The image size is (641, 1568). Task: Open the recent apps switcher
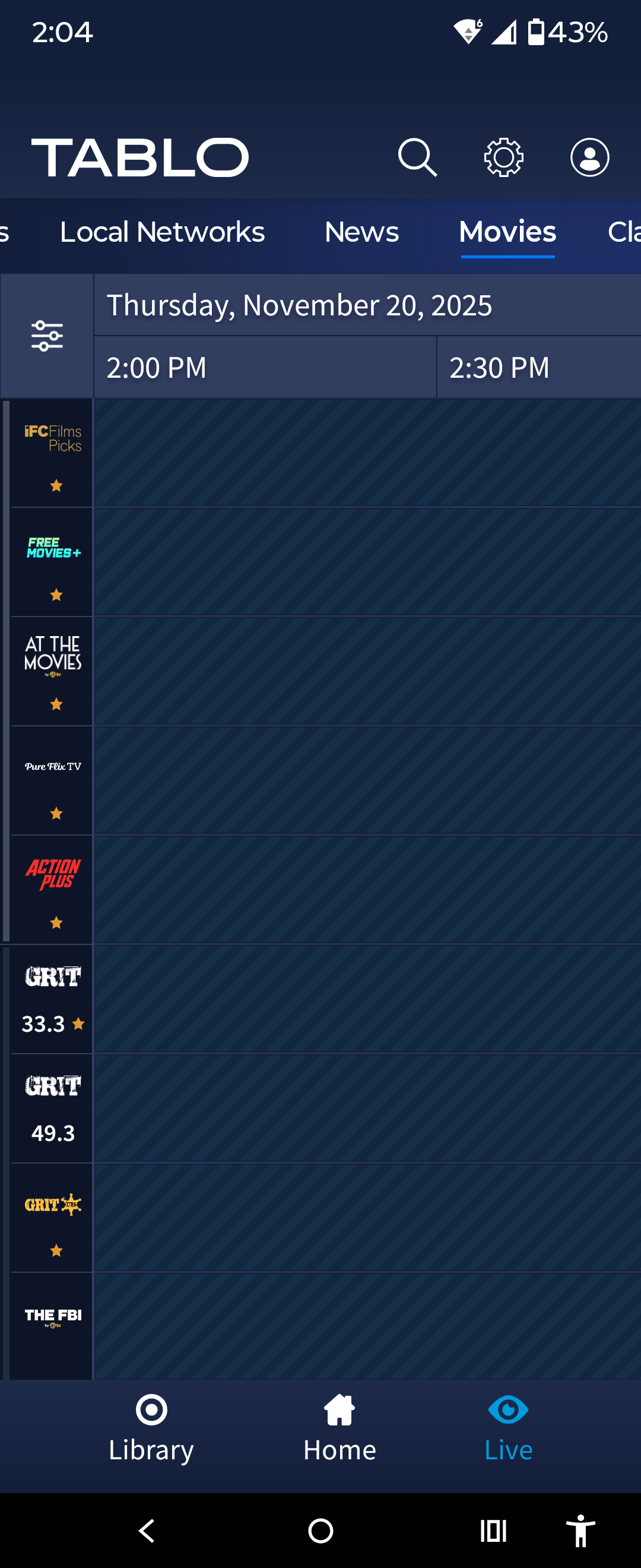[x=493, y=1530]
